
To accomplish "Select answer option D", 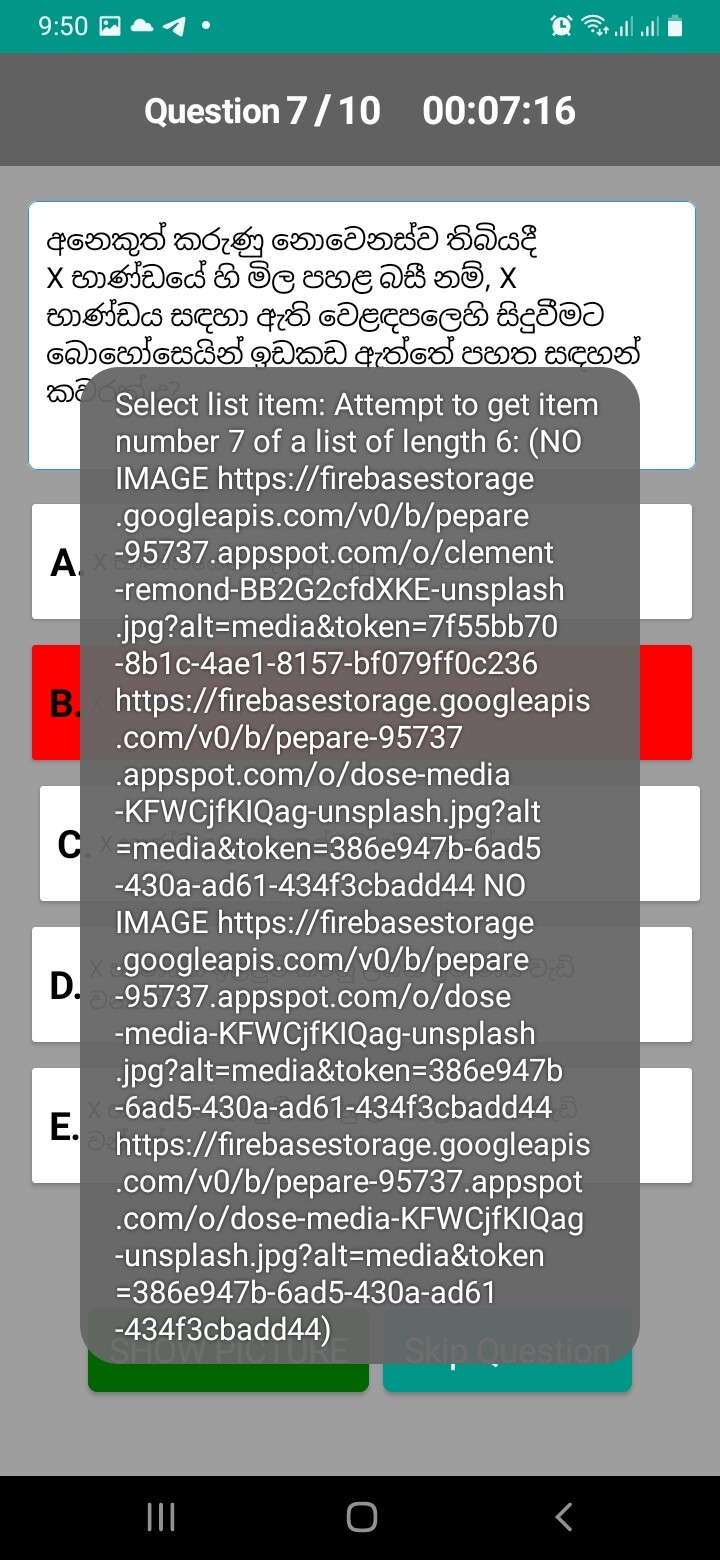I will 362,984.
